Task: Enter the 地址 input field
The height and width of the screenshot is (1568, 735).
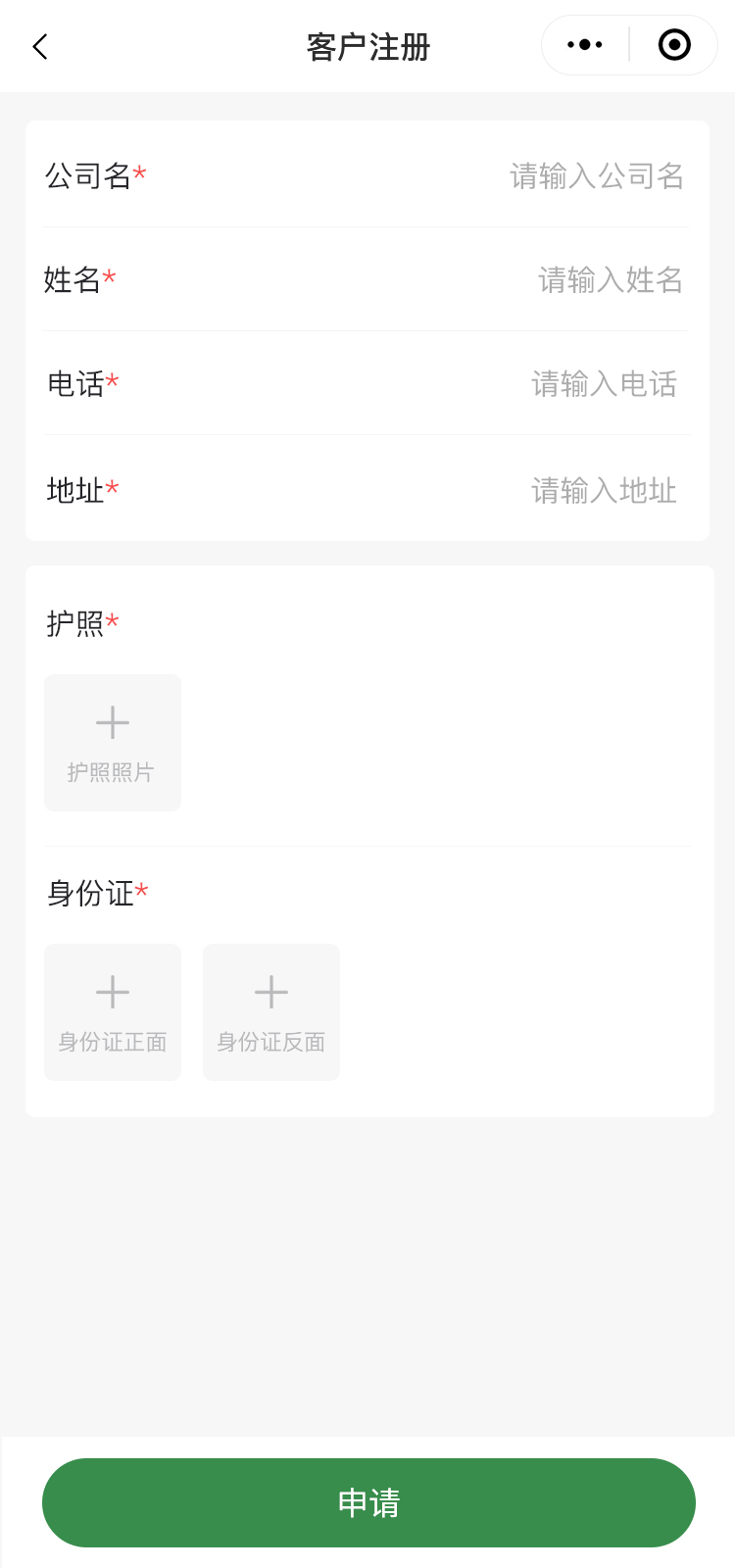Action: 604,490
